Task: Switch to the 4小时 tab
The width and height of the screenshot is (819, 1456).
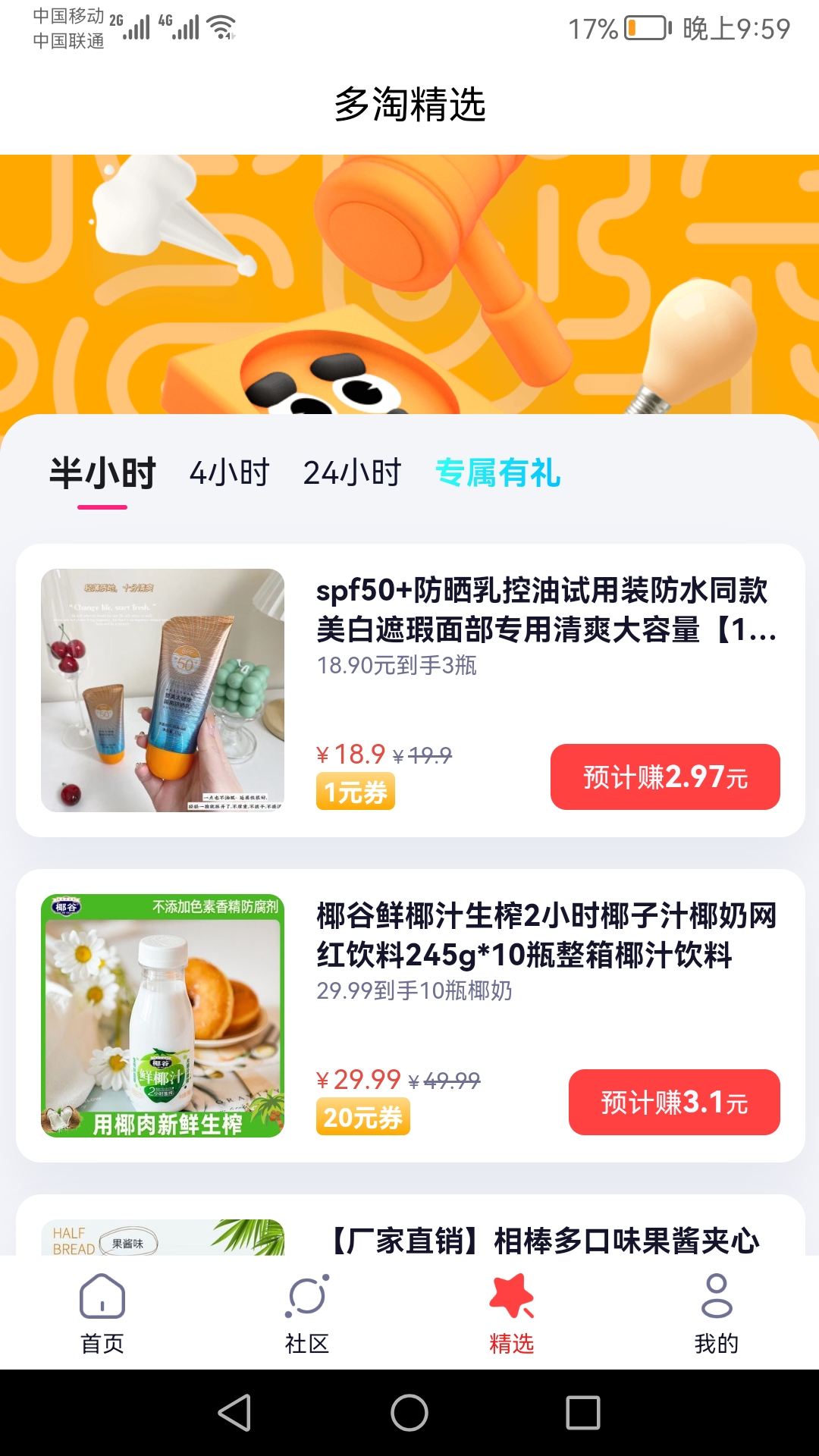Action: pos(229,475)
